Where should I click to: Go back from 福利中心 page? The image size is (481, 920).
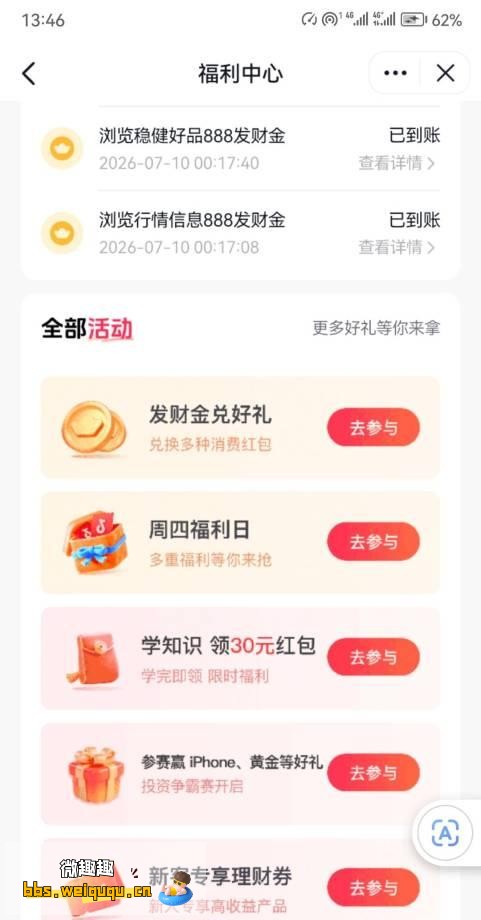28,74
